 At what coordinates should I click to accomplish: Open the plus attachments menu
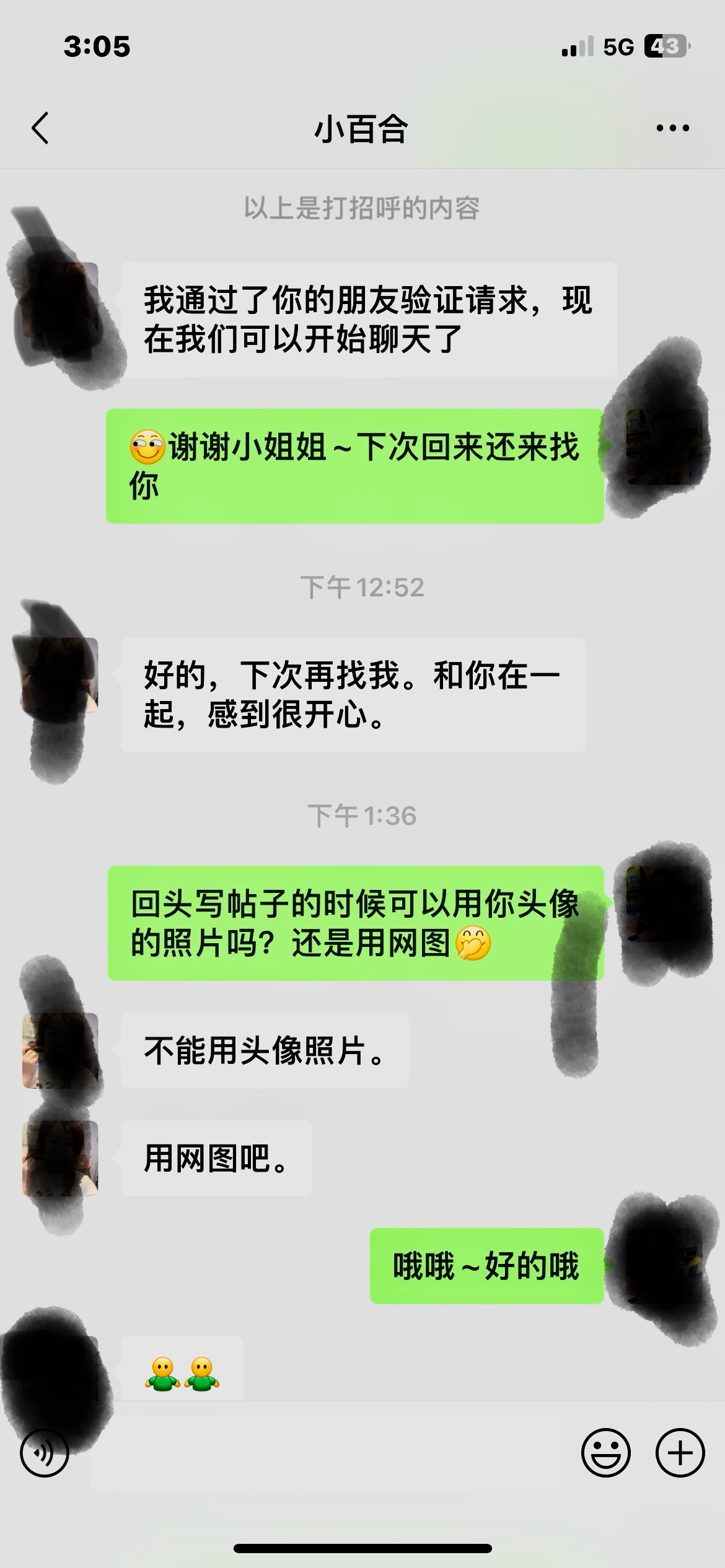pos(680,1452)
